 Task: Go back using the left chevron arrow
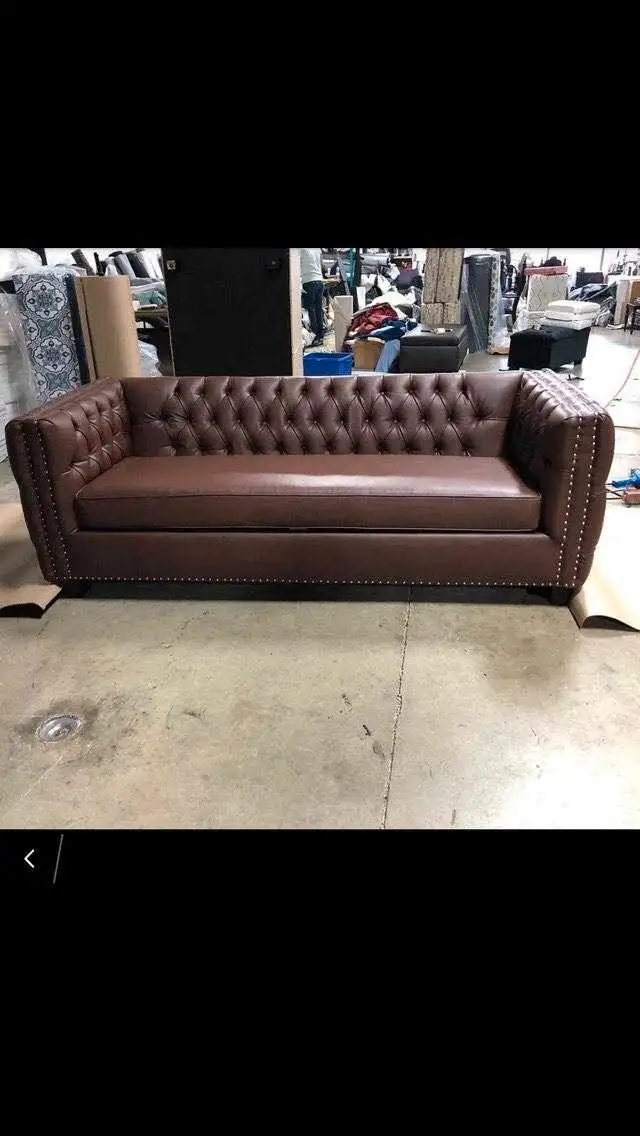pos(30,858)
